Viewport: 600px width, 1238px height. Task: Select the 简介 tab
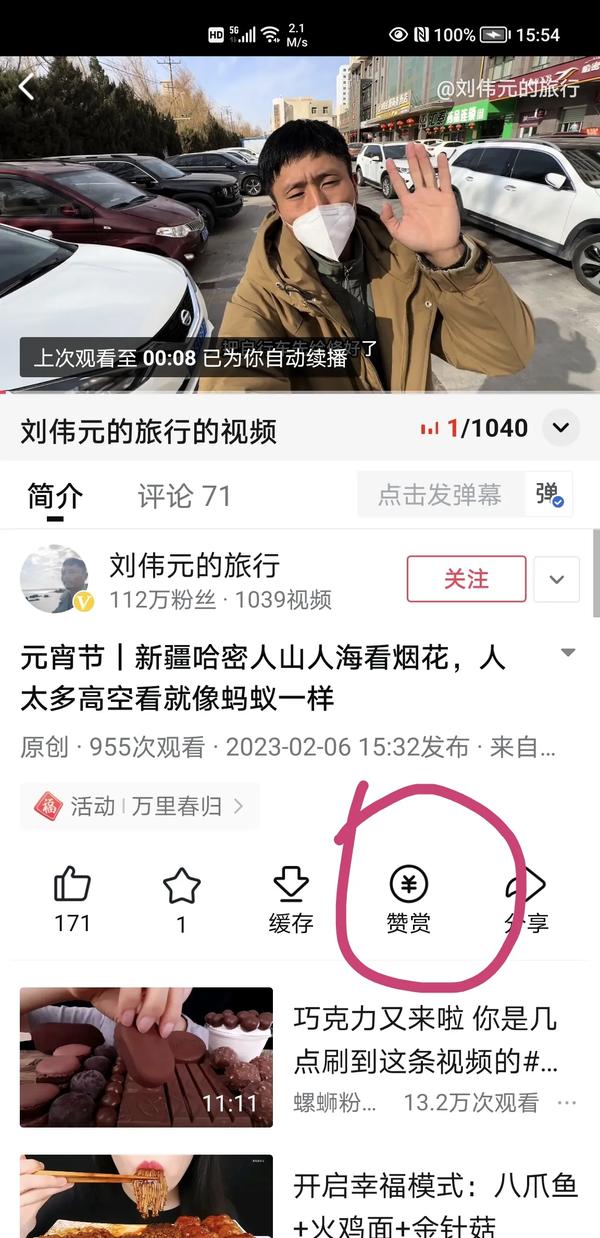55,496
